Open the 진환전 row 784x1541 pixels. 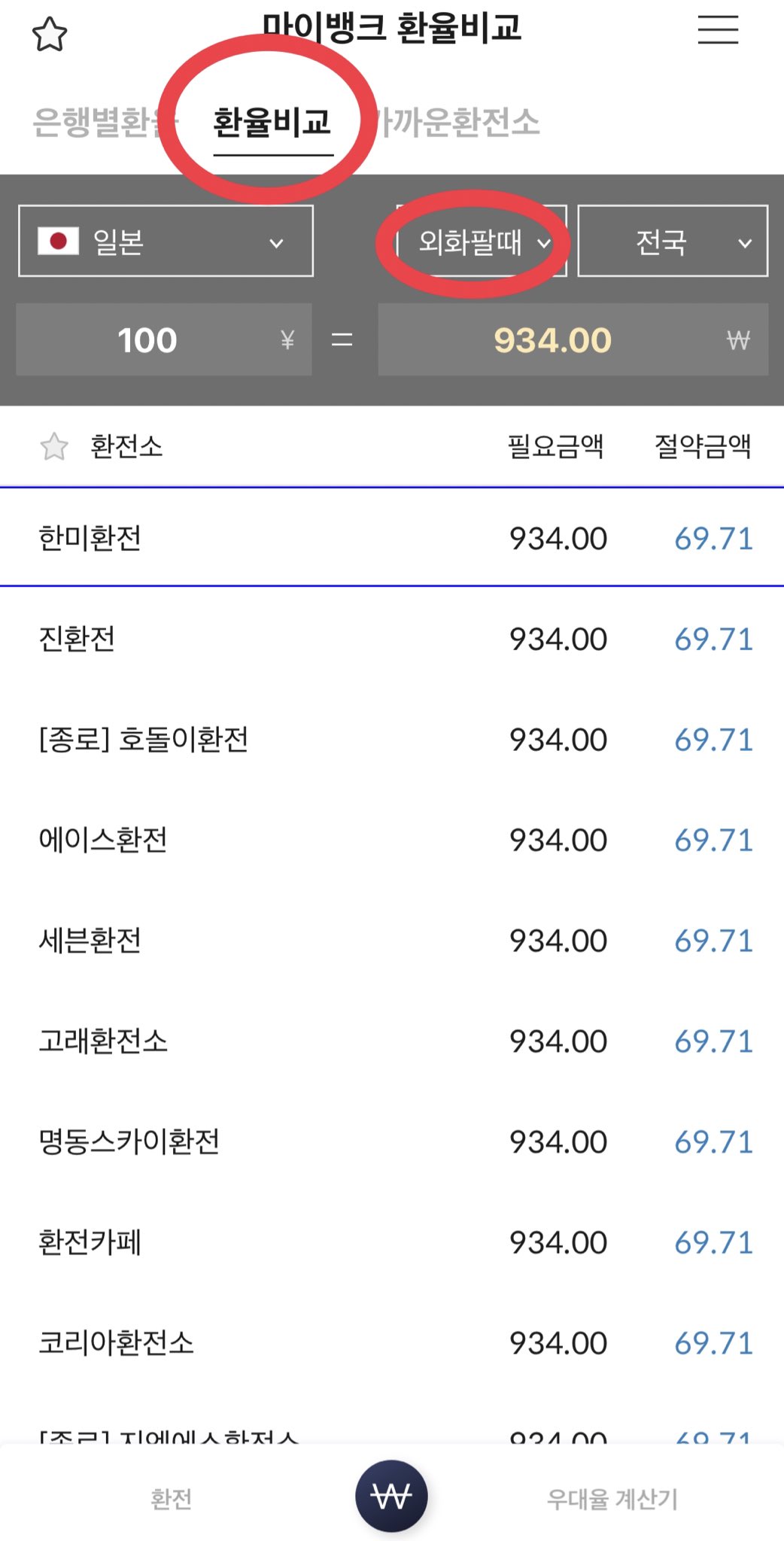click(x=392, y=638)
